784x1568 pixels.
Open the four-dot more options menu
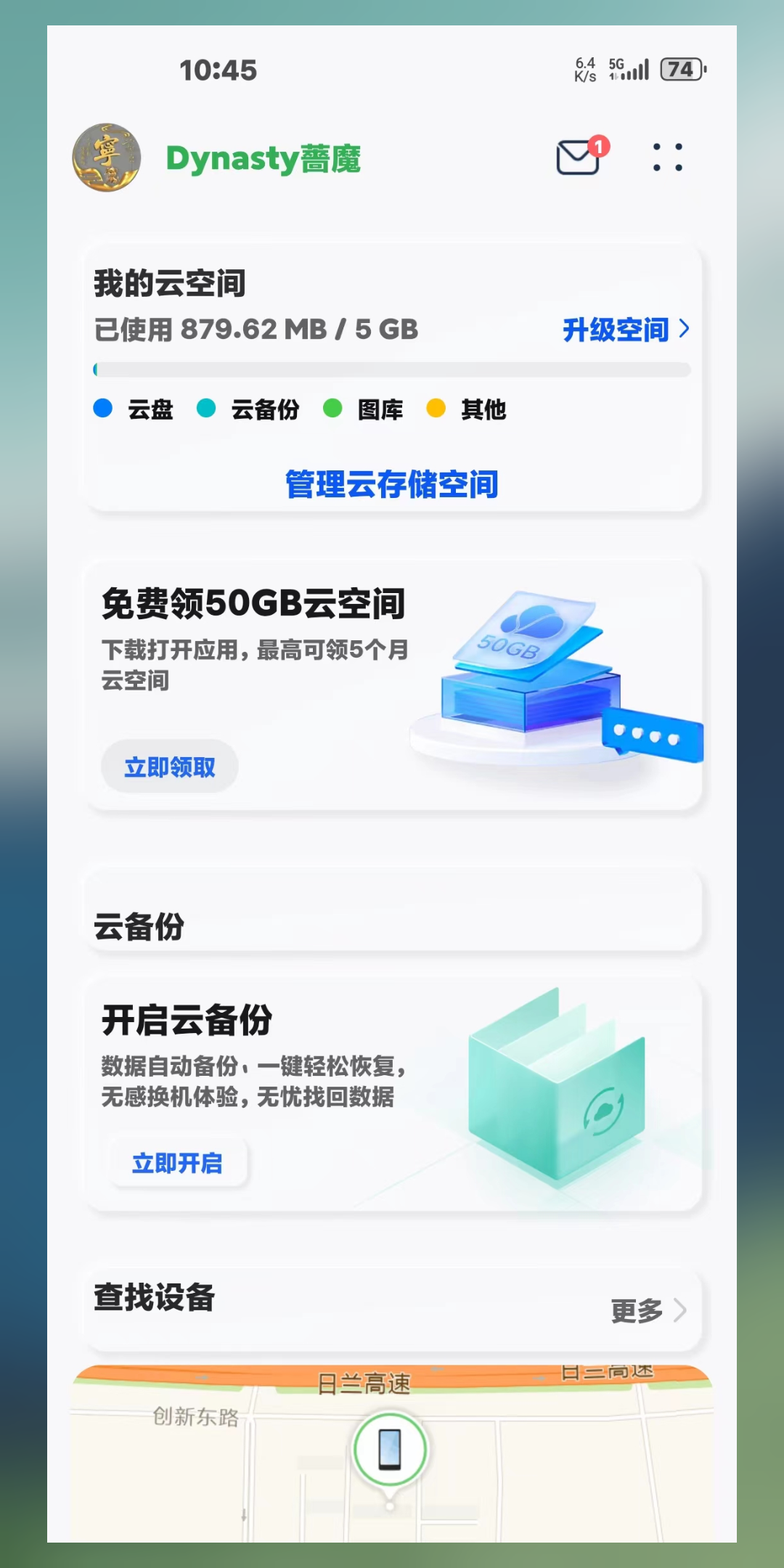click(667, 157)
